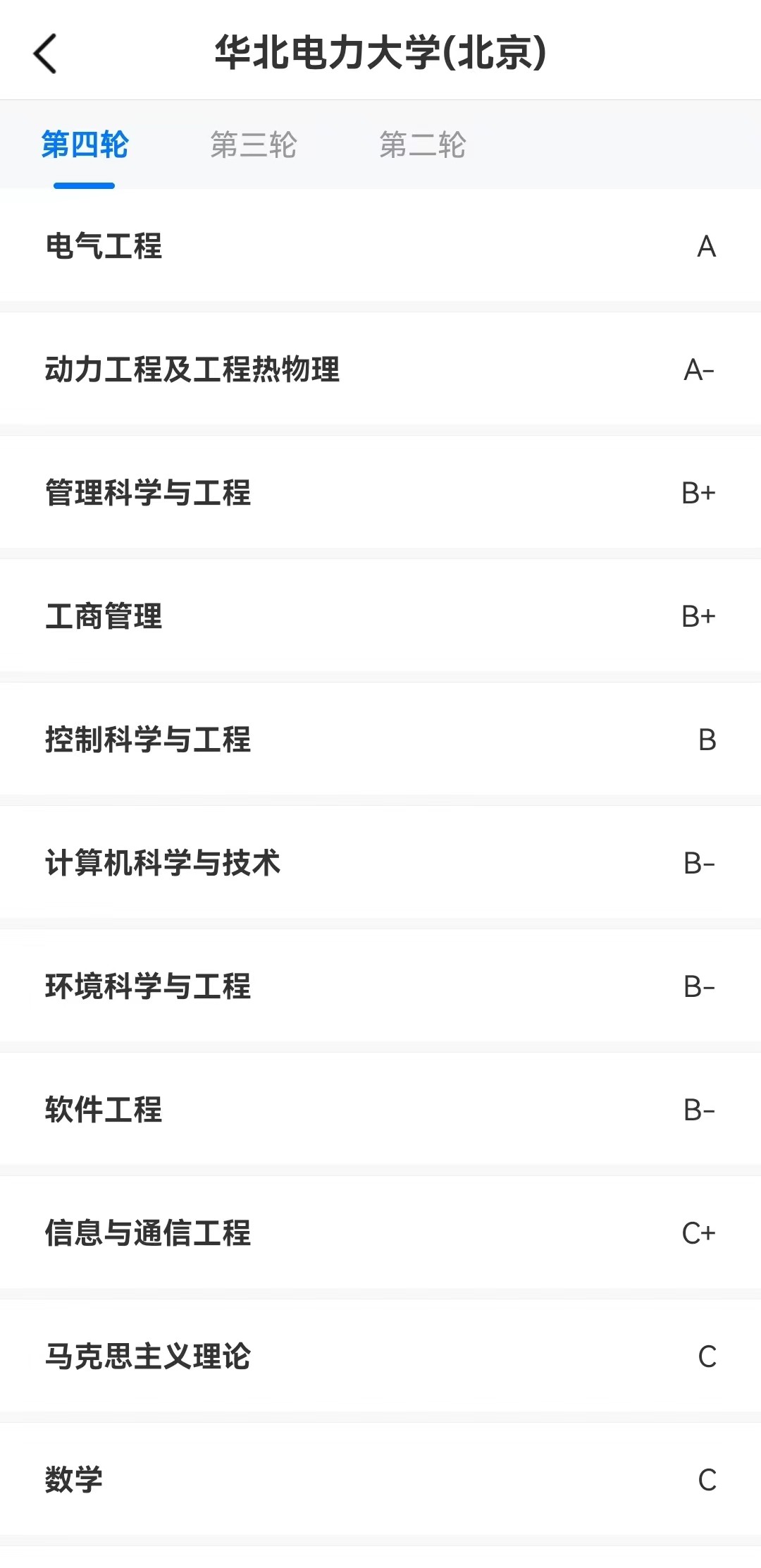
Task: Switch to the 第二轮 tab
Action: [423, 145]
